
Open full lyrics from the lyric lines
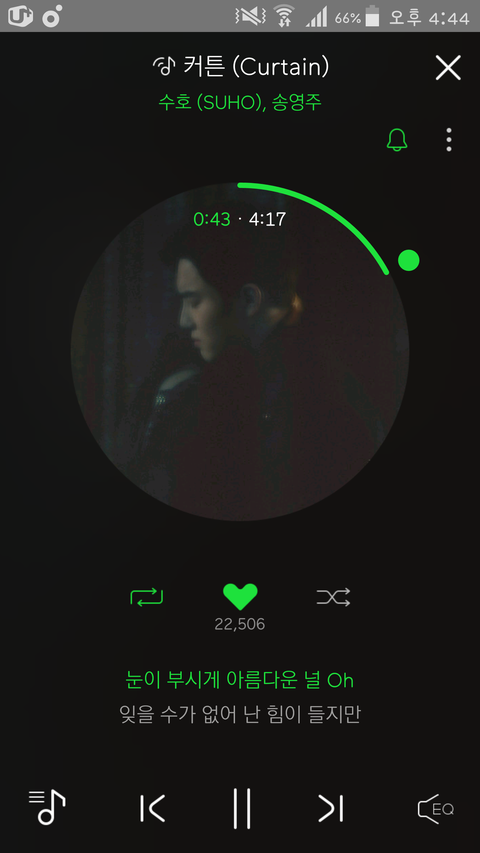coord(240,697)
